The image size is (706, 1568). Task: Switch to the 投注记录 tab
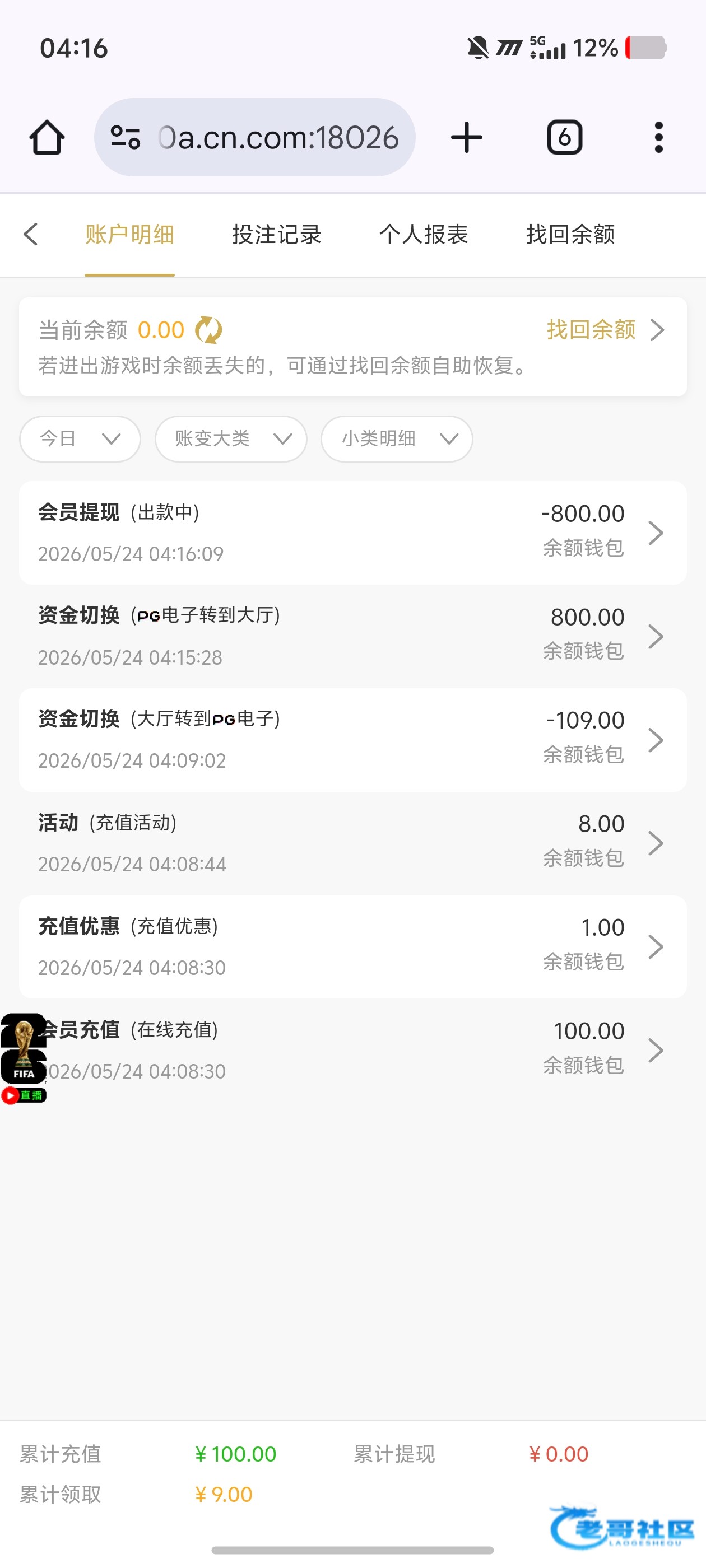pyautogui.click(x=277, y=234)
